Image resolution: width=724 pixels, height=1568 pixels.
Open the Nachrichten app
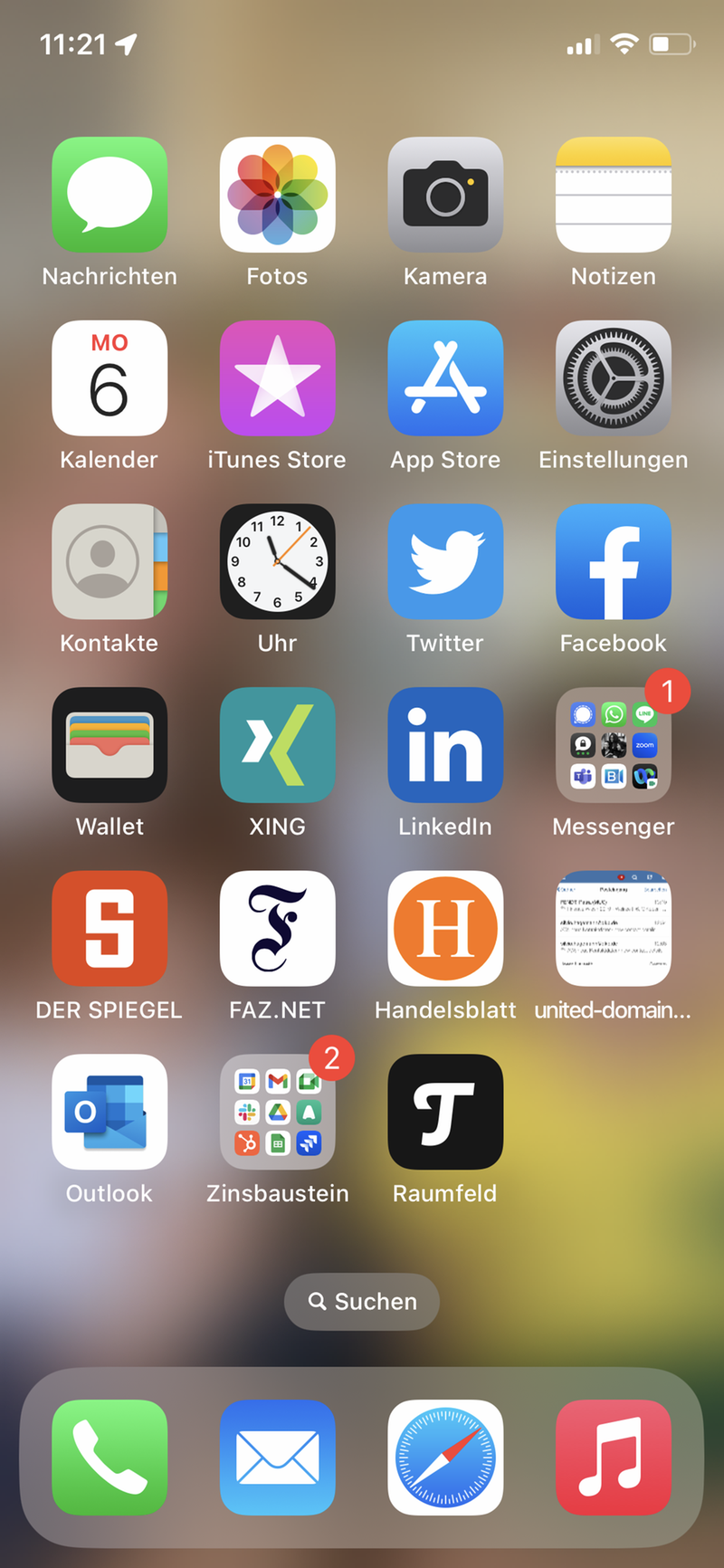[x=110, y=195]
